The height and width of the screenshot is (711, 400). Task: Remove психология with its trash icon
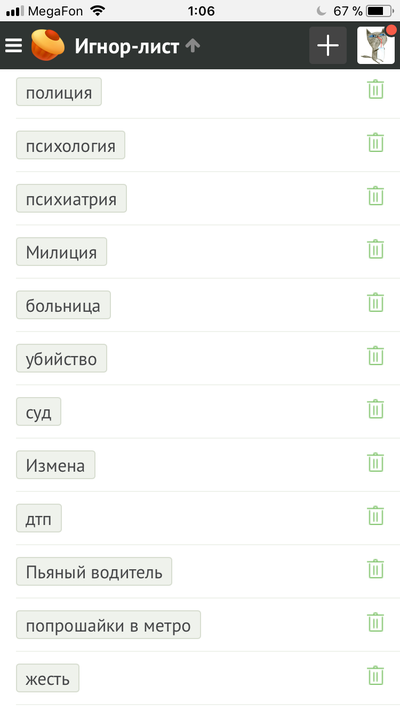click(376, 143)
